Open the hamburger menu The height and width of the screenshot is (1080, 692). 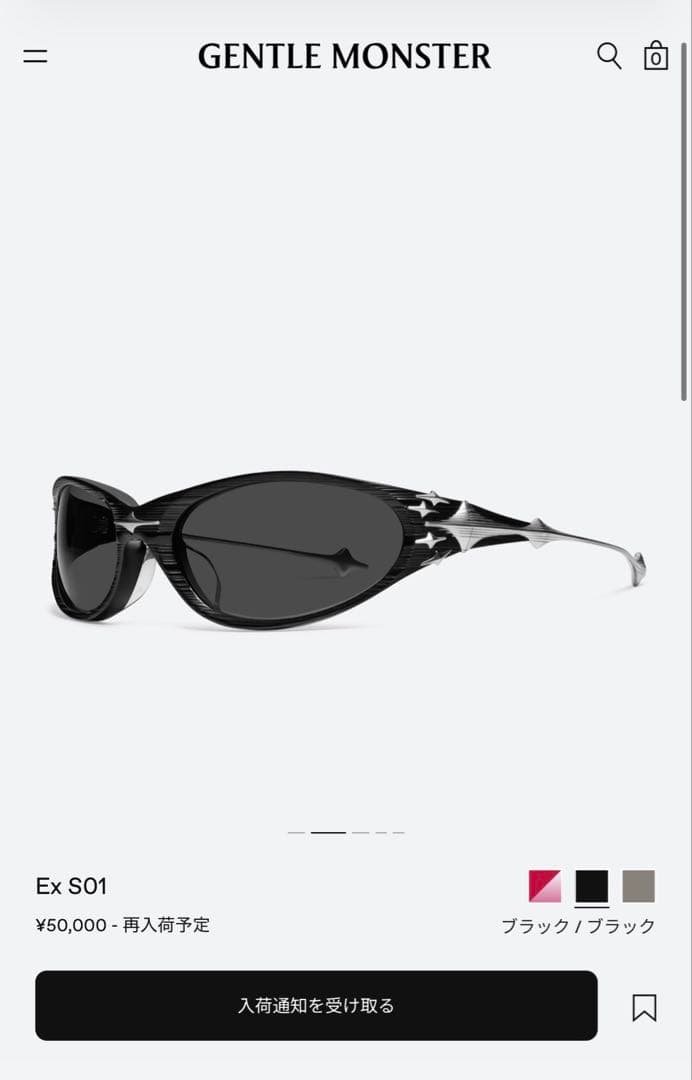(36, 56)
